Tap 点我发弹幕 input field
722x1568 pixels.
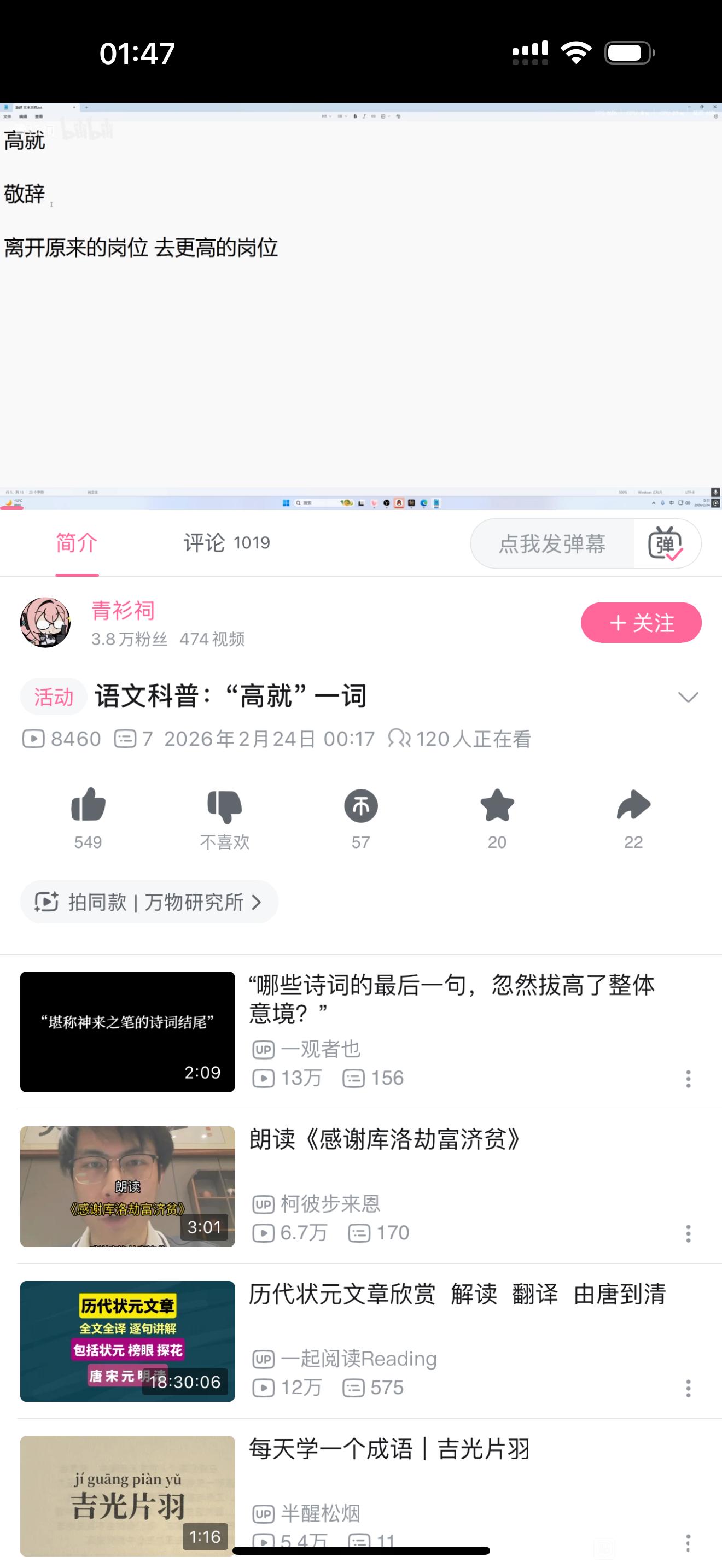click(551, 543)
